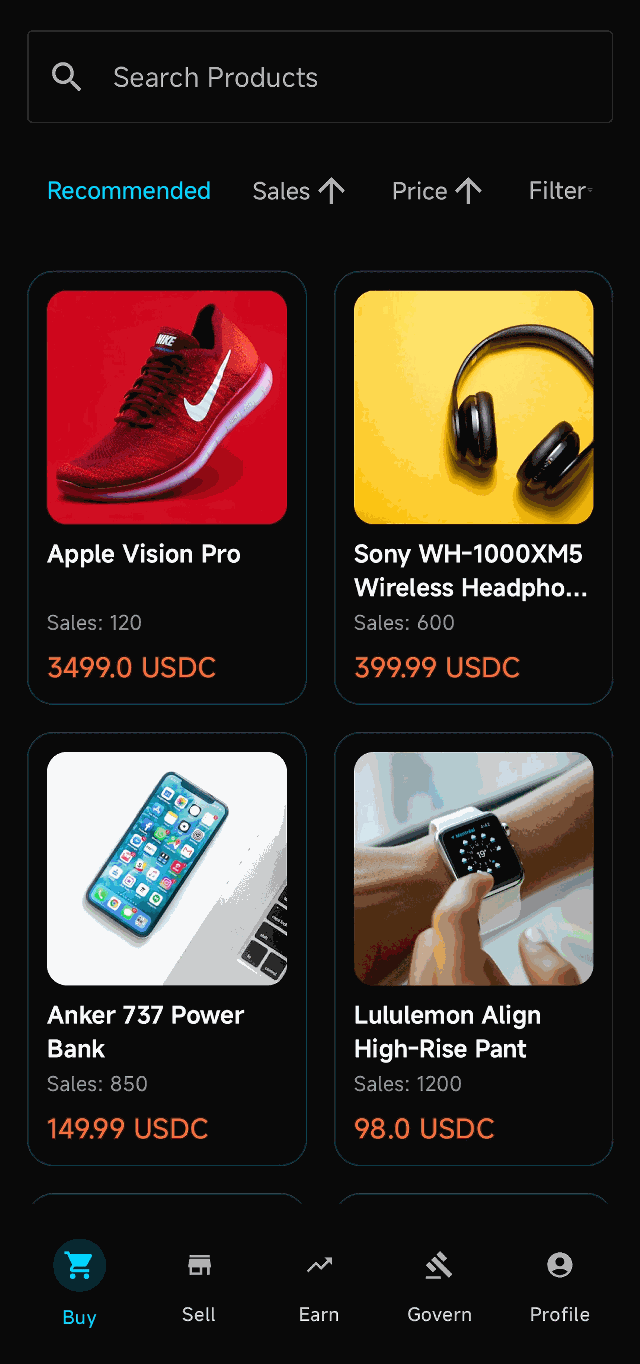This screenshot has height=1364, width=640.
Task: Sort products by Sales
Action: tap(298, 191)
